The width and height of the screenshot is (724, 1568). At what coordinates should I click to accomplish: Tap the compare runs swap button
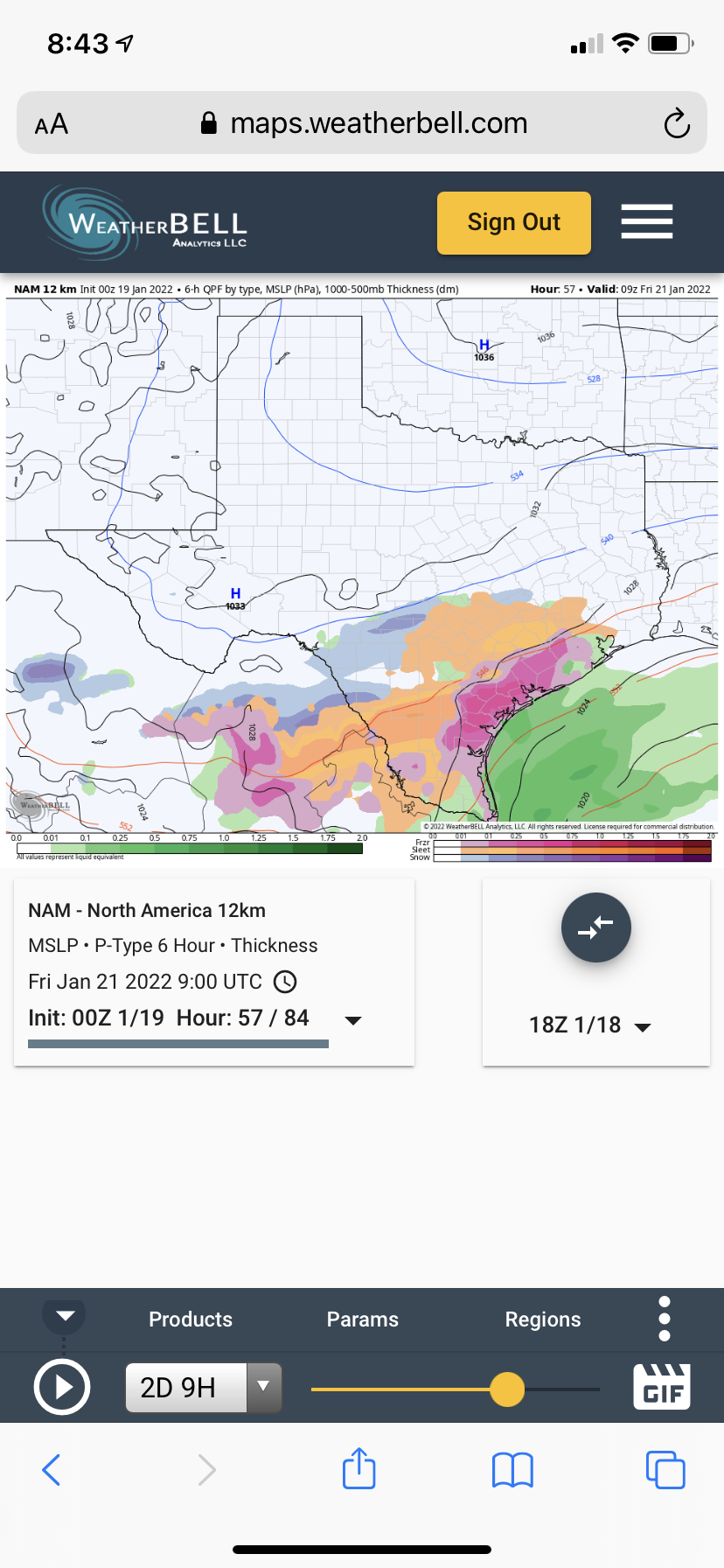pos(595,927)
